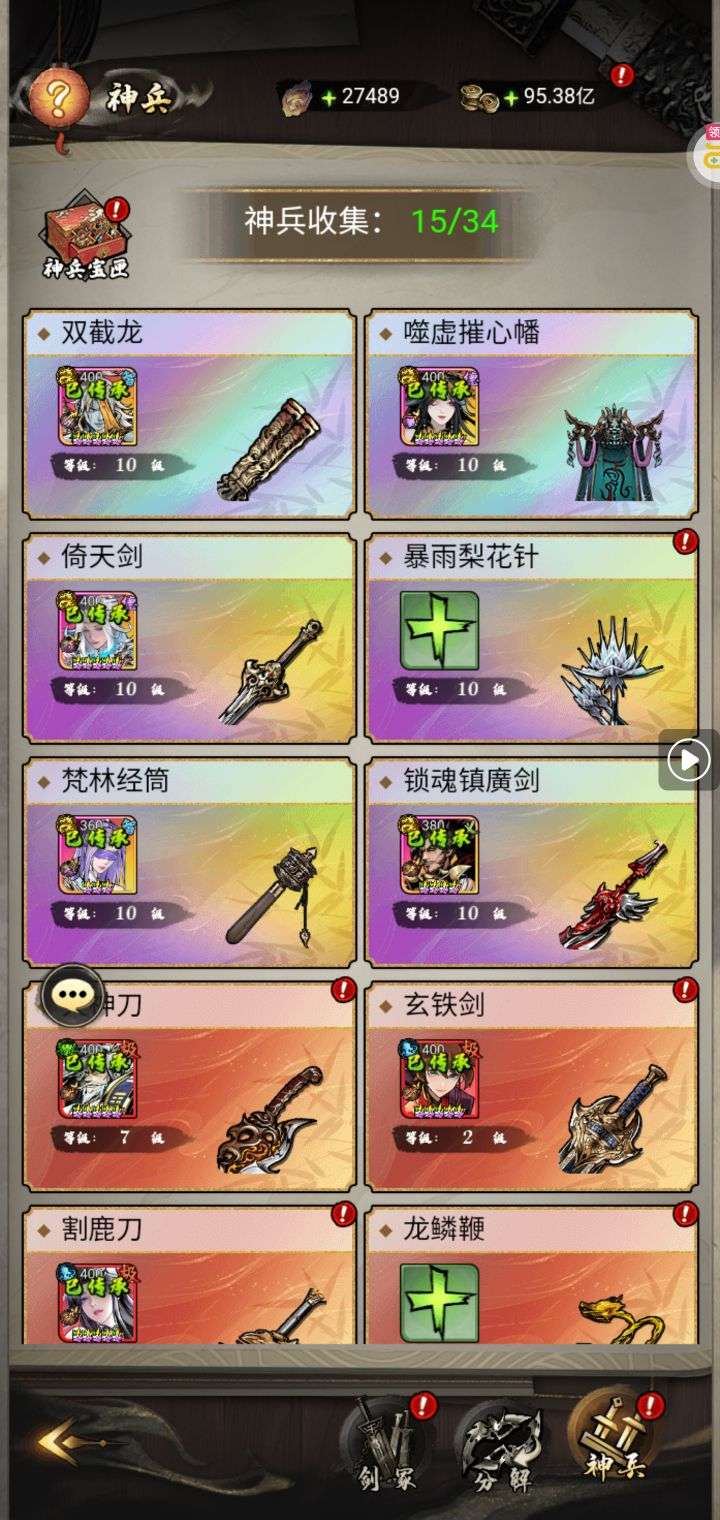The width and height of the screenshot is (720, 1520).
Task: Open the 梵林经筒 weapon card
Action: (x=189, y=862)
